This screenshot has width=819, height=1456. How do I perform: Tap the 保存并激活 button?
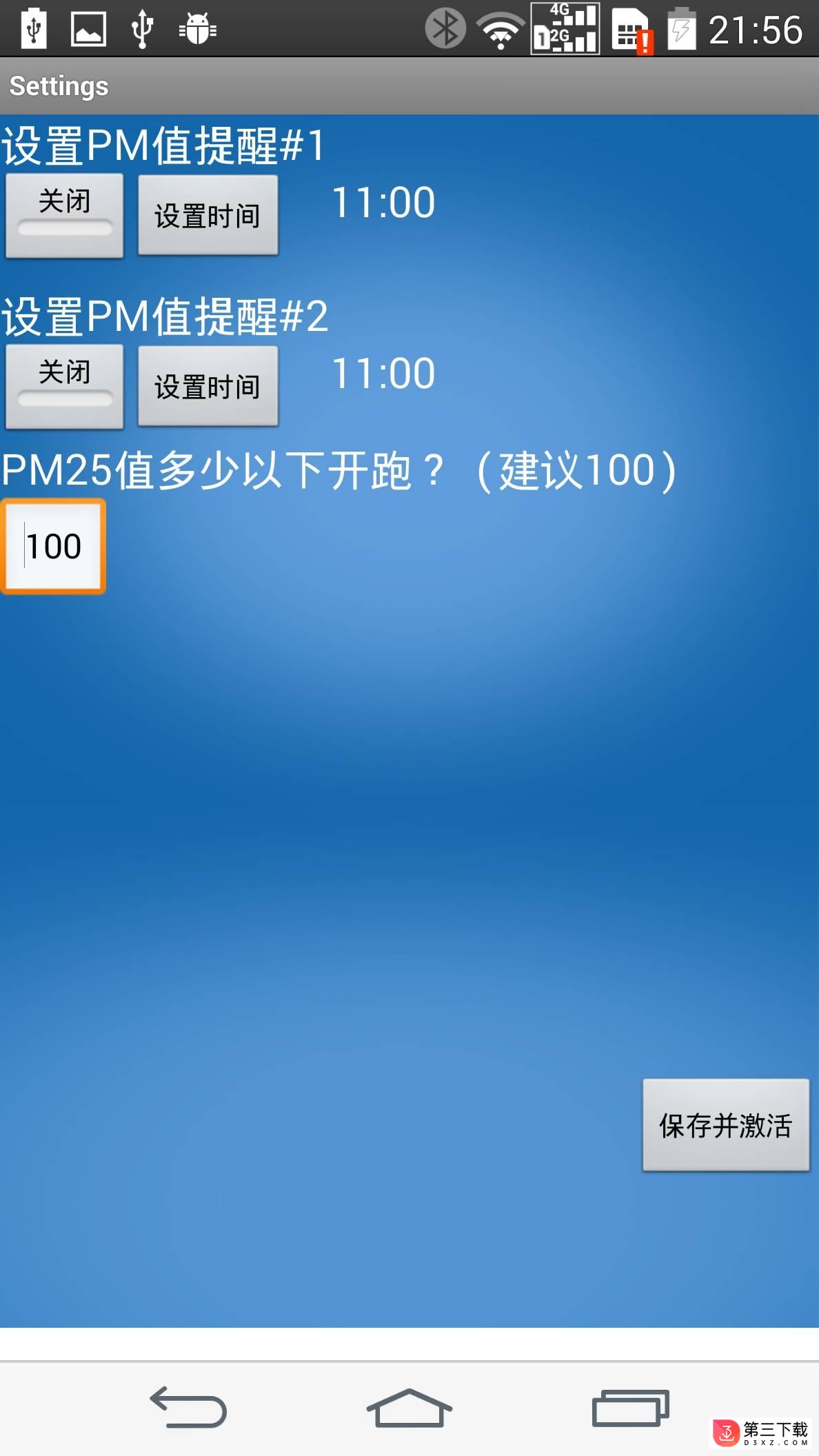pyautogui.click(x=725, y=1125)
